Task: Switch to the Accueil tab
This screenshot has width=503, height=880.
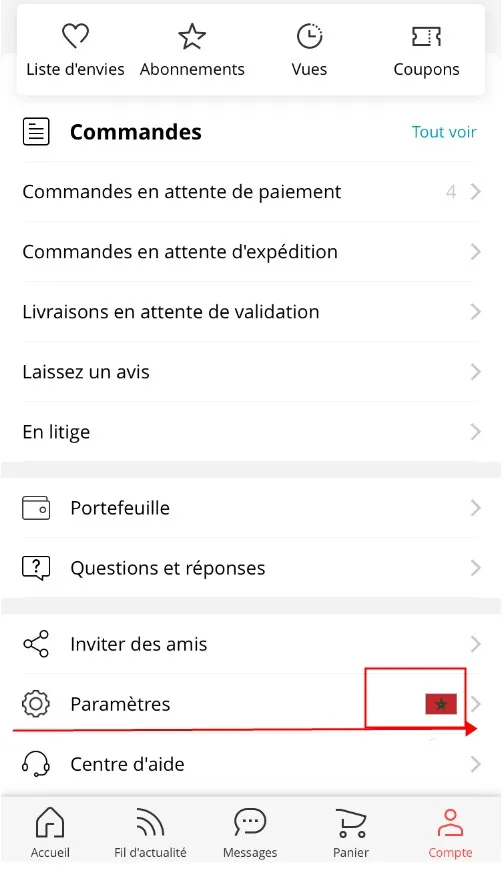Action: 50,833
